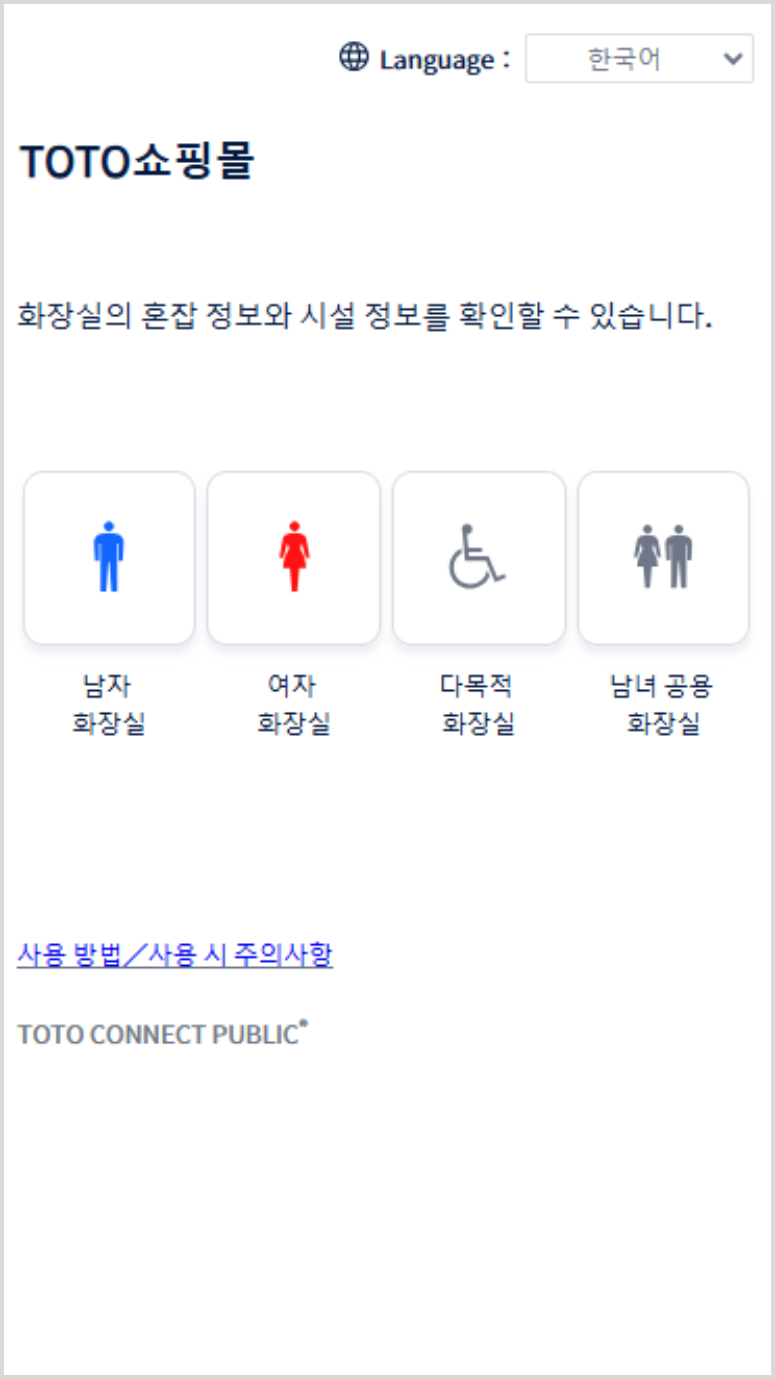Select the 여자 화장실 card
Screen dimensions: 775x1379
coord(293,558)
